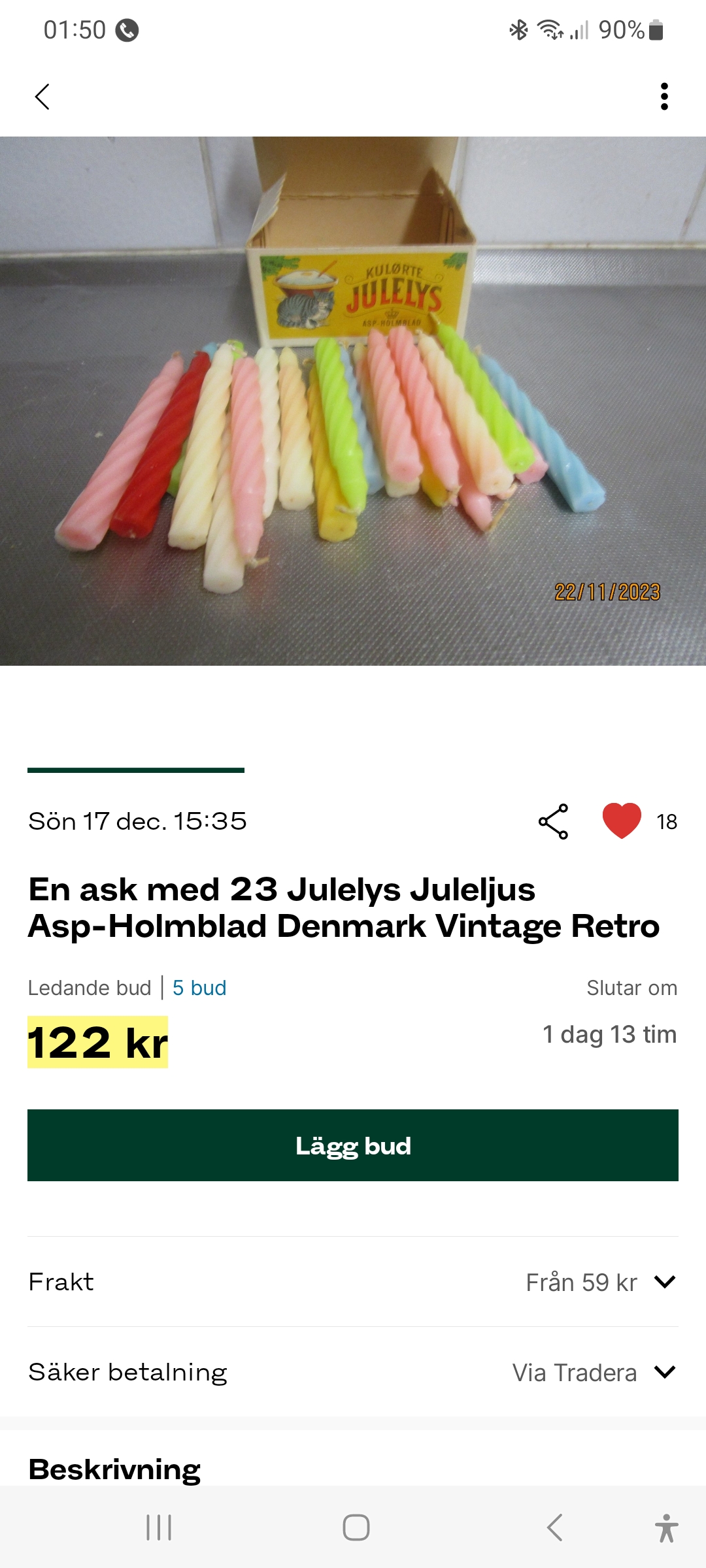The height and width of the screenshot is (1568, 706).
Task: Tap the Lägg bud button
Action: pos(353,1145)
